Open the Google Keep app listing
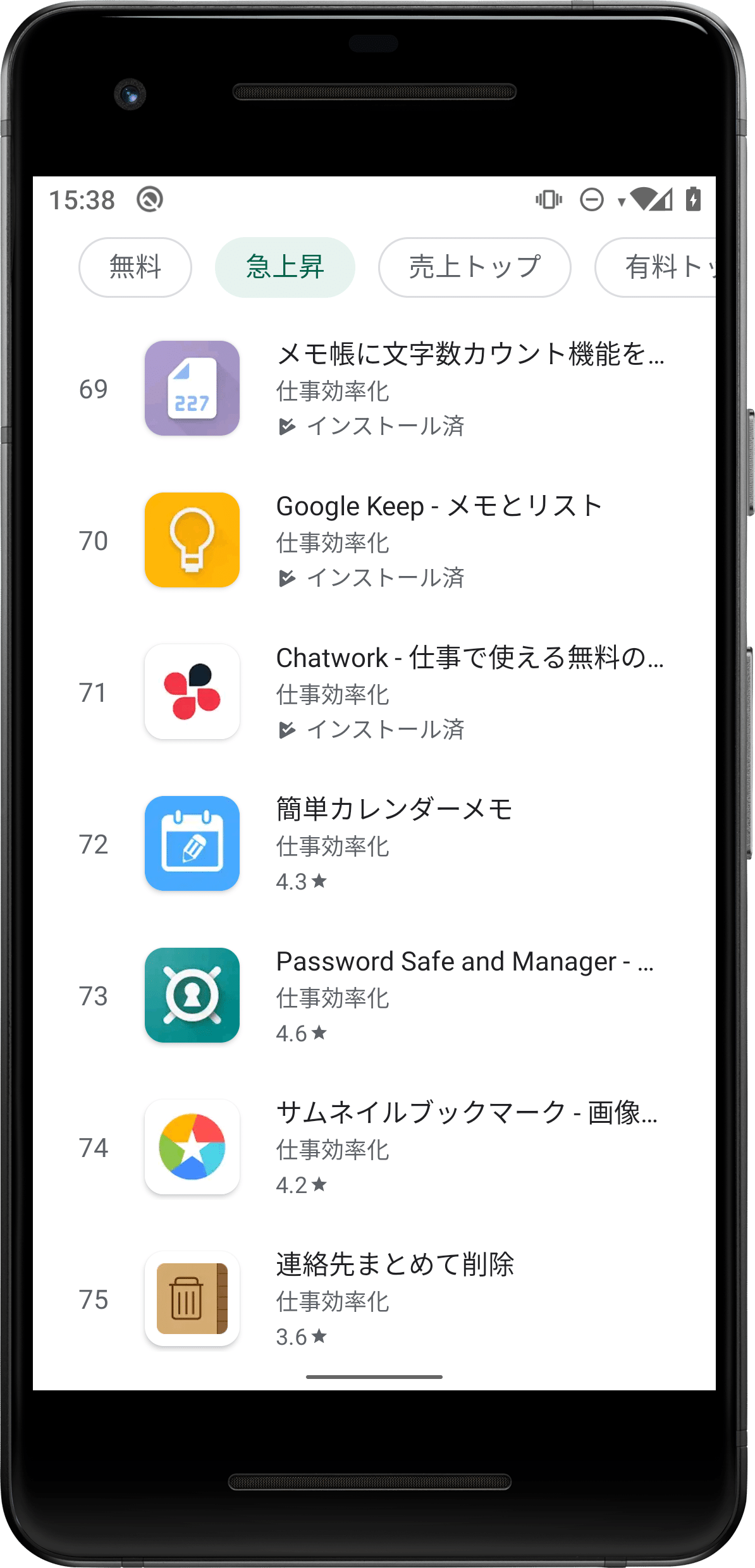The width and height of the screenshot is (755, 1568). 374,540
